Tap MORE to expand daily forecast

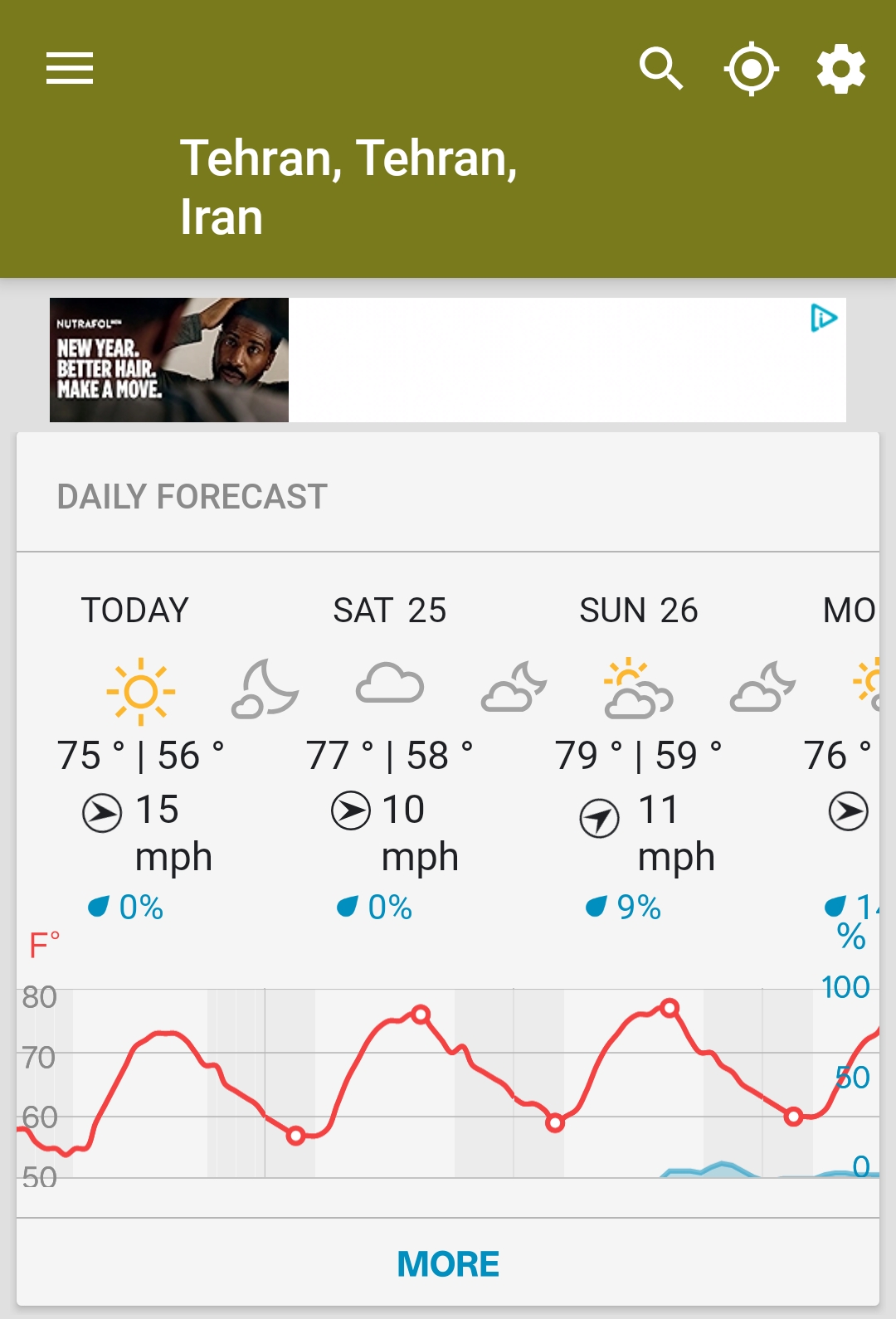(448, 1264)
